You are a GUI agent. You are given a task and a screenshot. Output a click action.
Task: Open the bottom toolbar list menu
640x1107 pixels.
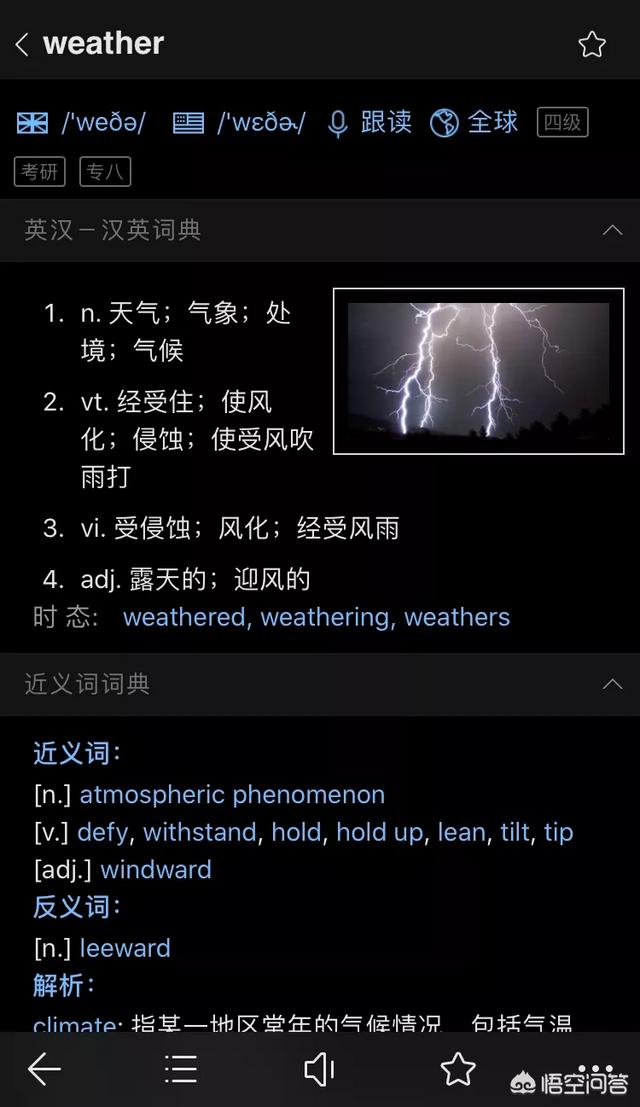181,1070
